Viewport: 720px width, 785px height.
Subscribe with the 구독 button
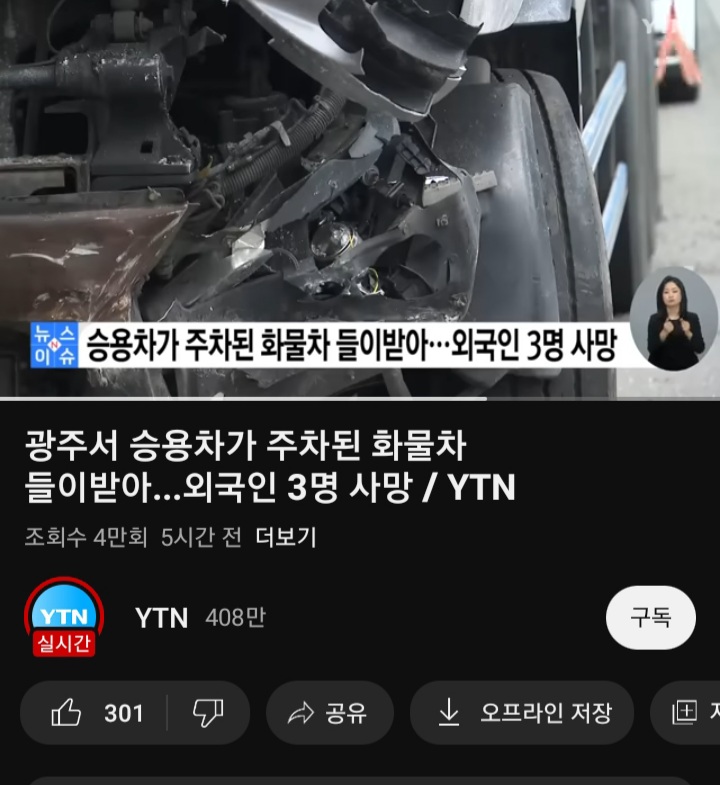coord(650,618)
